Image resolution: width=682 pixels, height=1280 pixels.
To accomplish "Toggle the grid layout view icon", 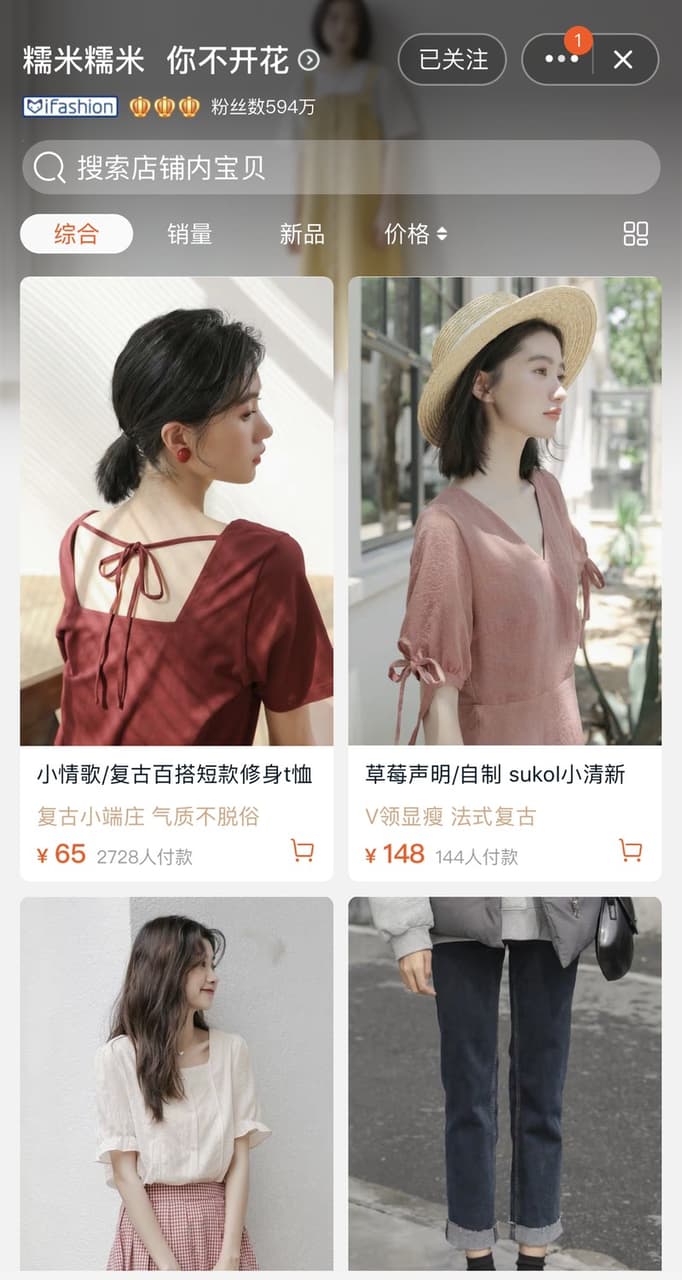I will (636, 234).
